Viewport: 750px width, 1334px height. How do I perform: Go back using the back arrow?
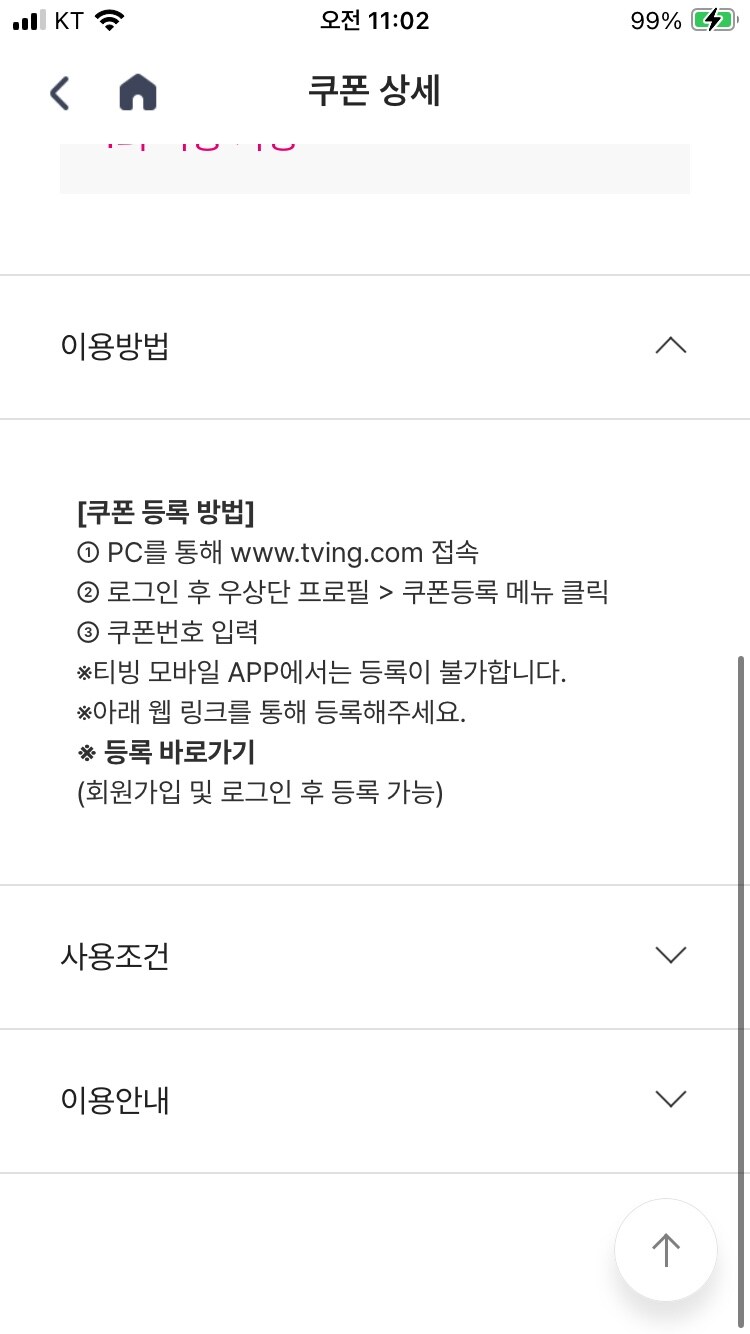click(x=60, y=93)
